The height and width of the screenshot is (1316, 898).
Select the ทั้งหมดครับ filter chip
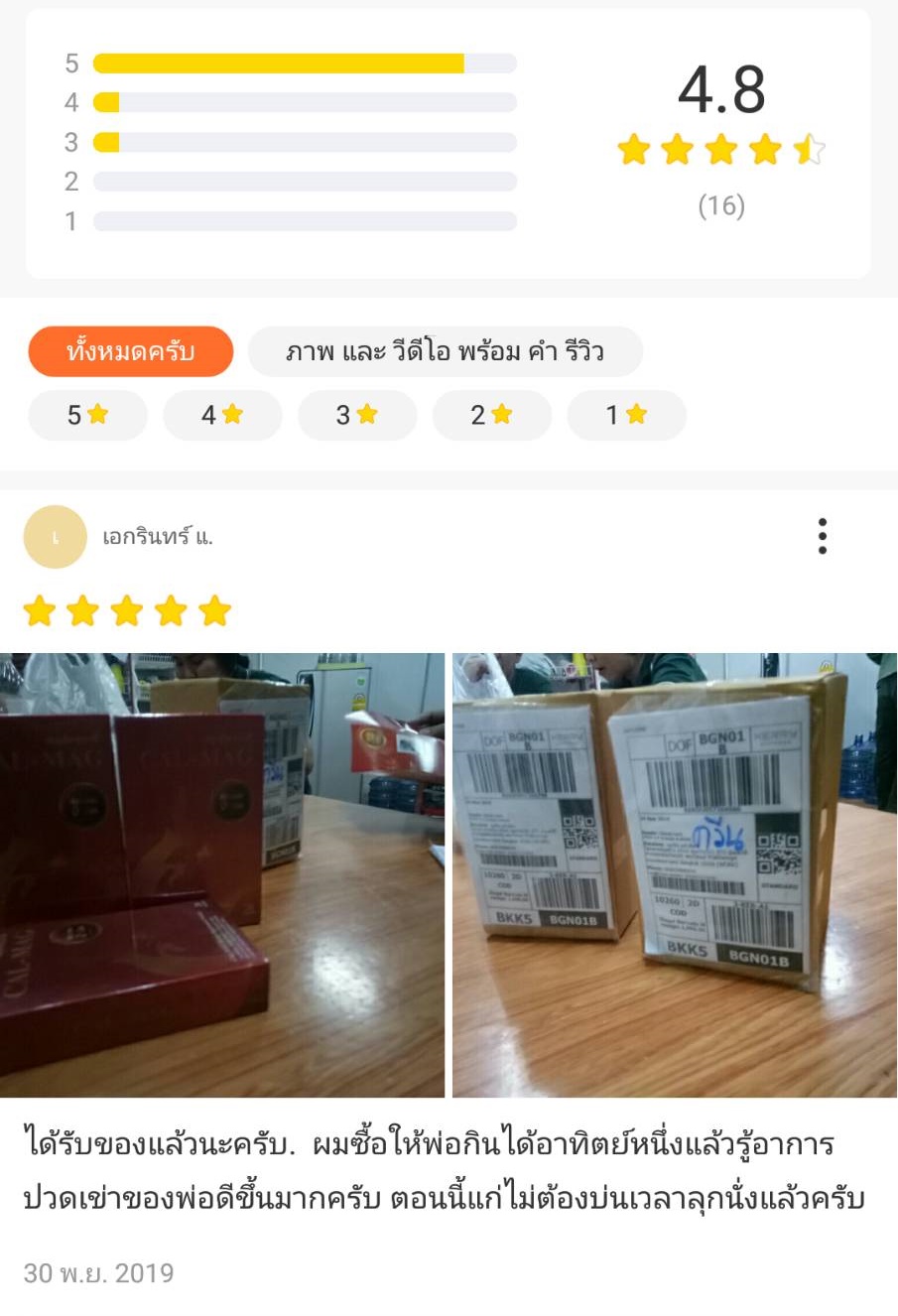(130, 351)
